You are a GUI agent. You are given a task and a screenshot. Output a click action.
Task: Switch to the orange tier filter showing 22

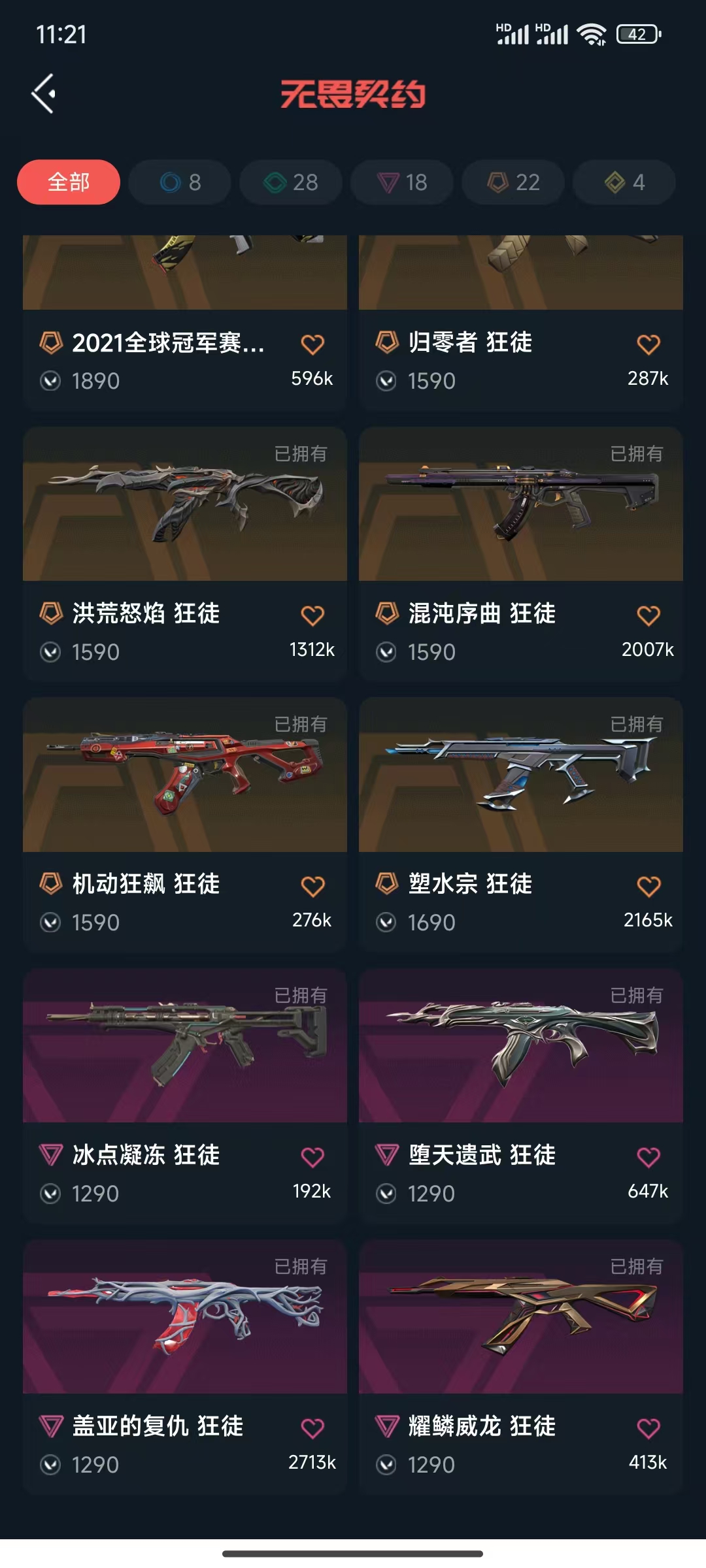point(513,182)
